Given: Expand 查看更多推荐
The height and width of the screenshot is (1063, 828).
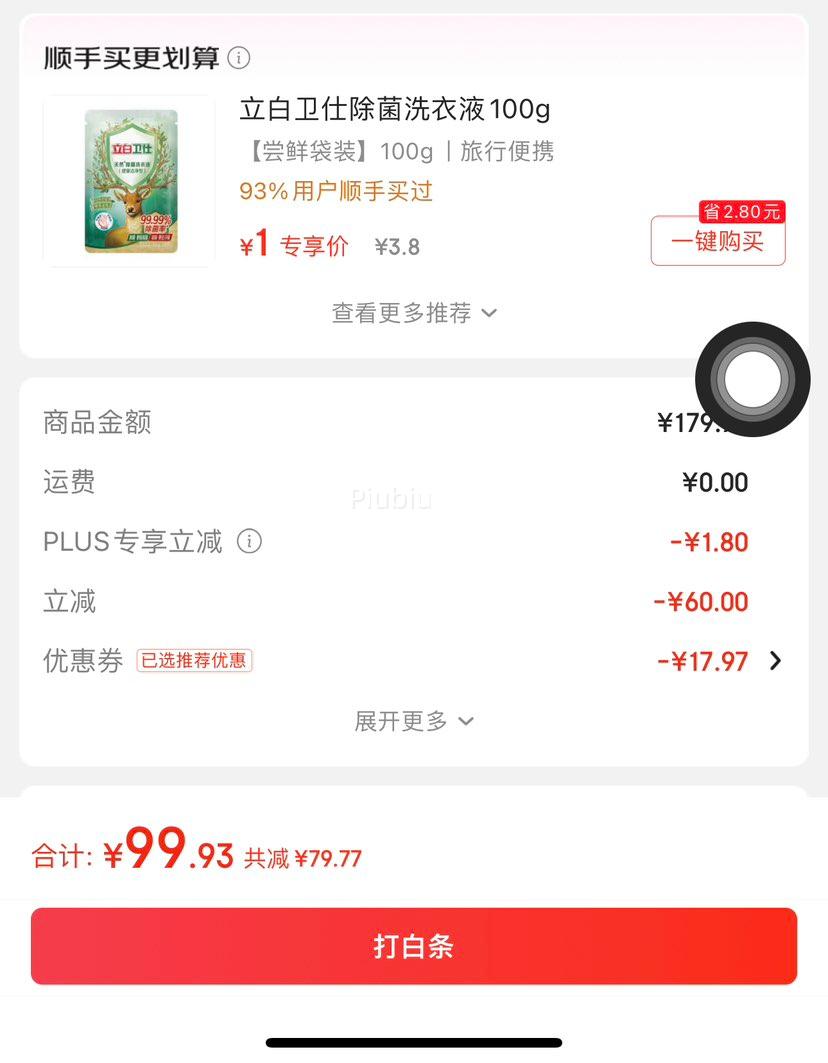Looking at the screenshot, I should (414, 313).
